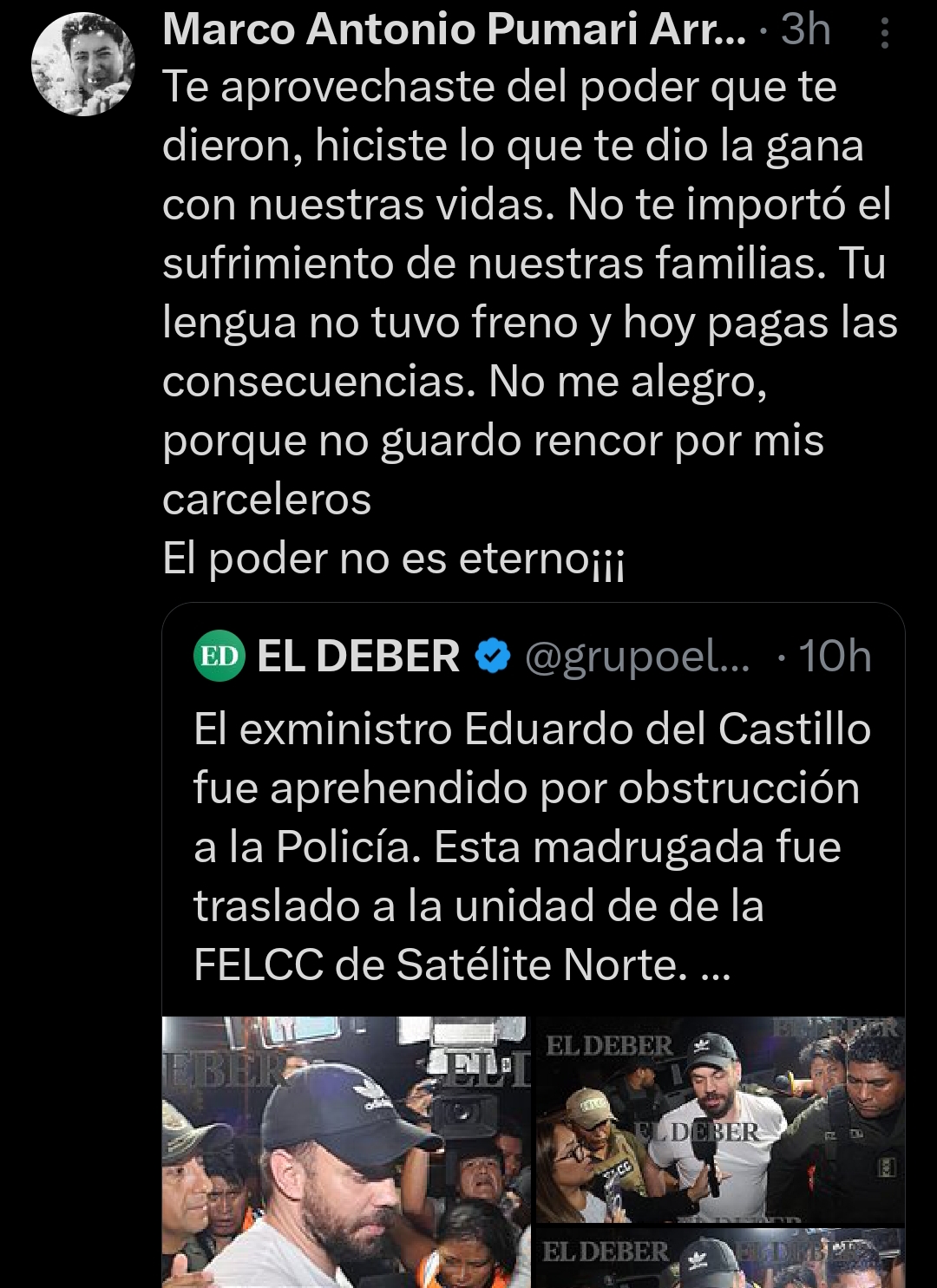View the large photo of the capped man

[345, 1152]
